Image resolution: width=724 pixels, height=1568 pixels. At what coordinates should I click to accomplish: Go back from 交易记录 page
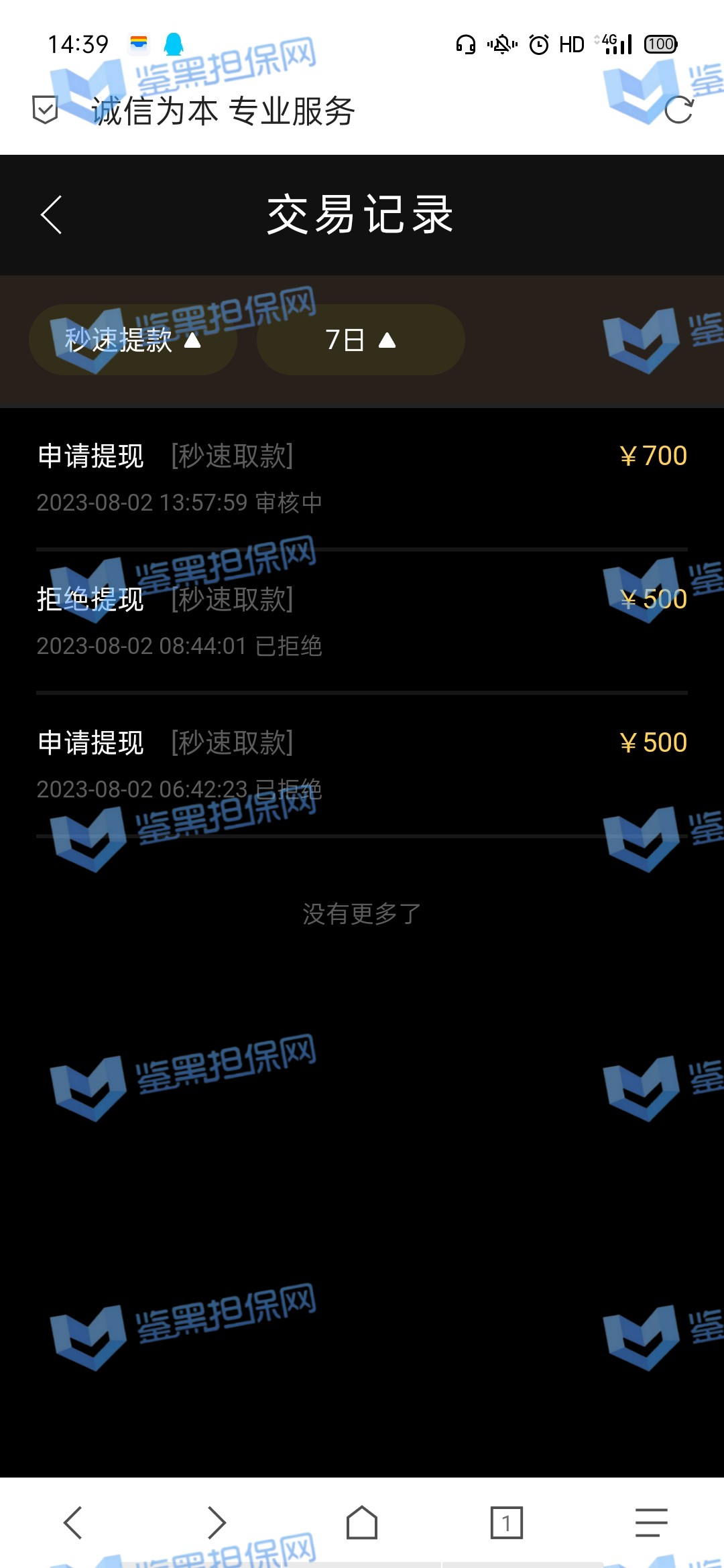52,215
